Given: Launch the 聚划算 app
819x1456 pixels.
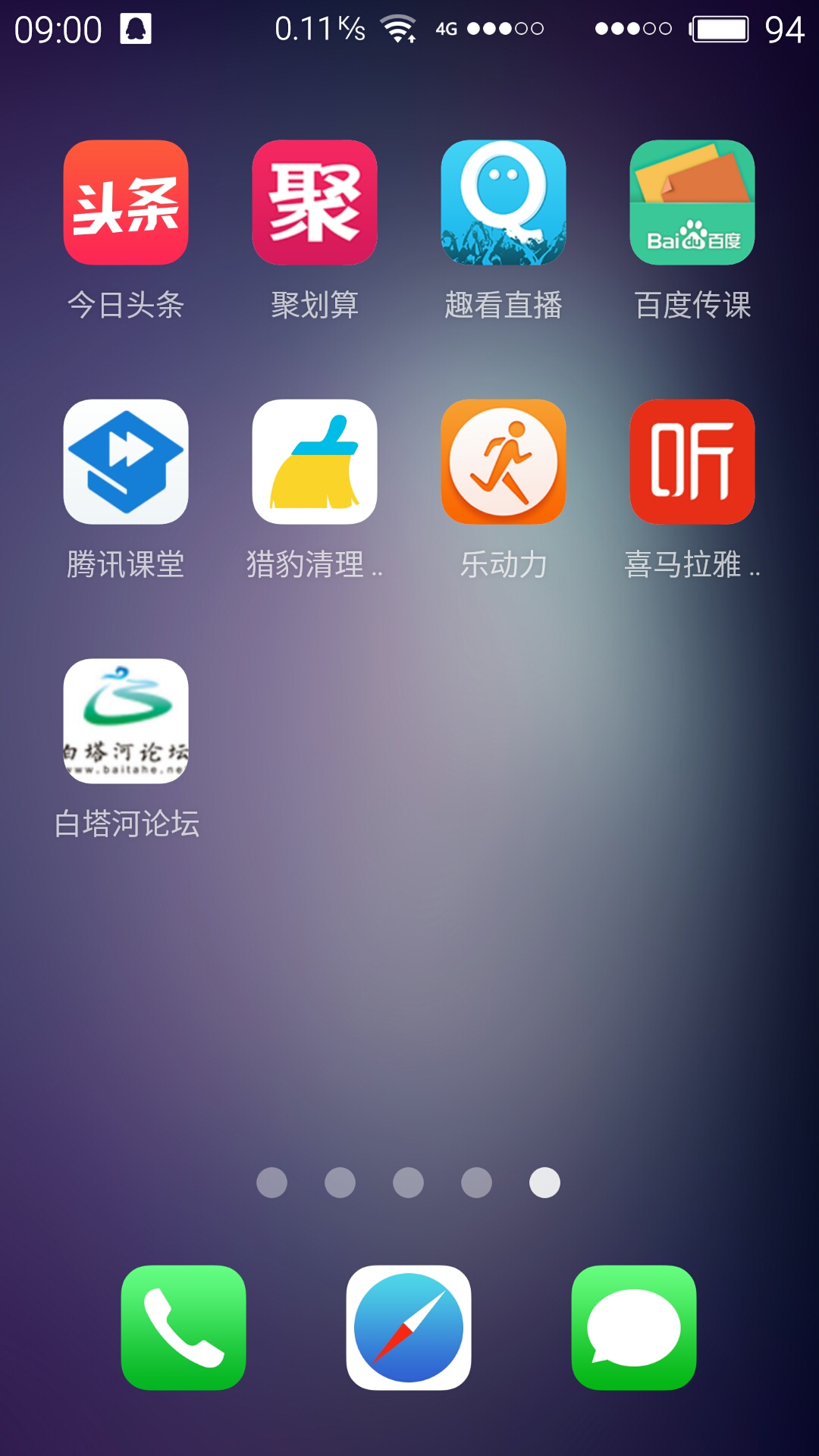Looking at the screenshot, I should [x=315, y=202].
